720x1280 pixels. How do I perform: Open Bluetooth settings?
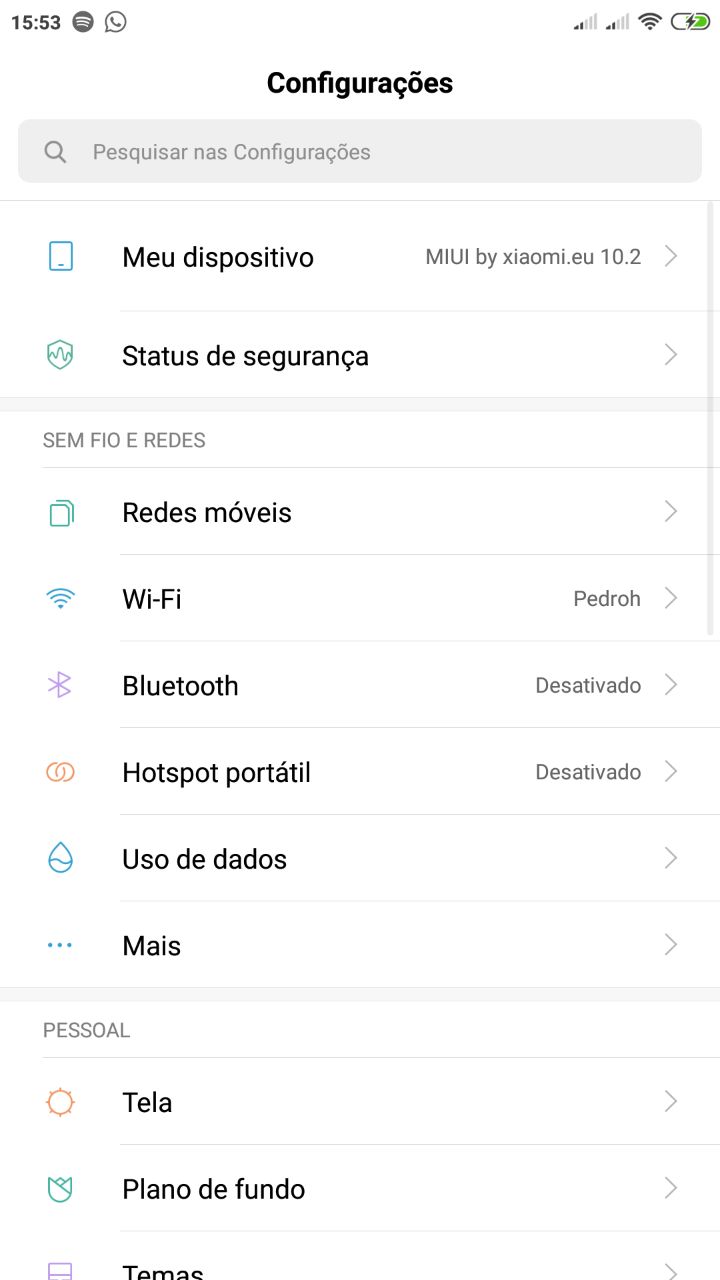click(x=360, y=686)
